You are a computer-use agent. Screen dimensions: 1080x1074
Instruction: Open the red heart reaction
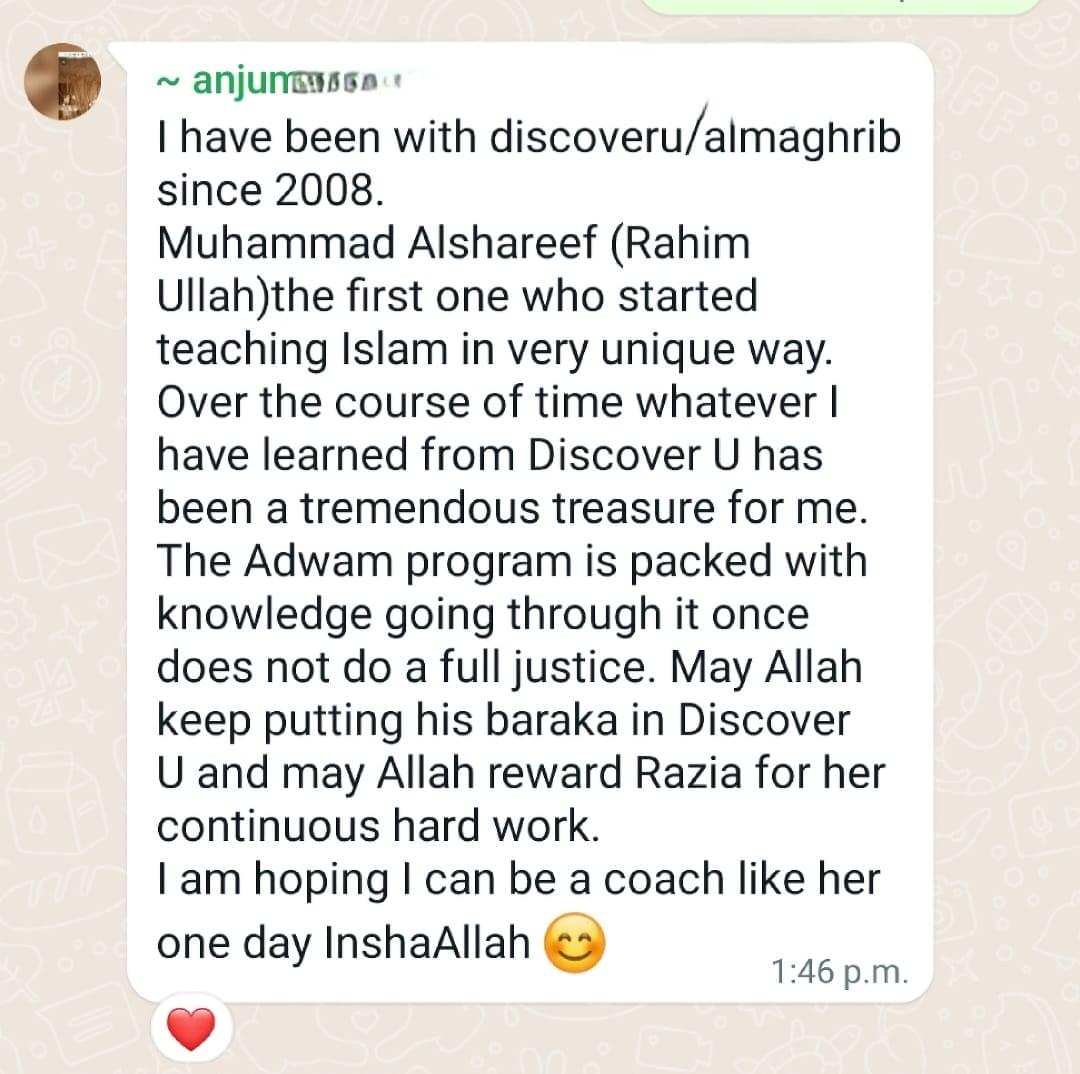click(190, 1029)
